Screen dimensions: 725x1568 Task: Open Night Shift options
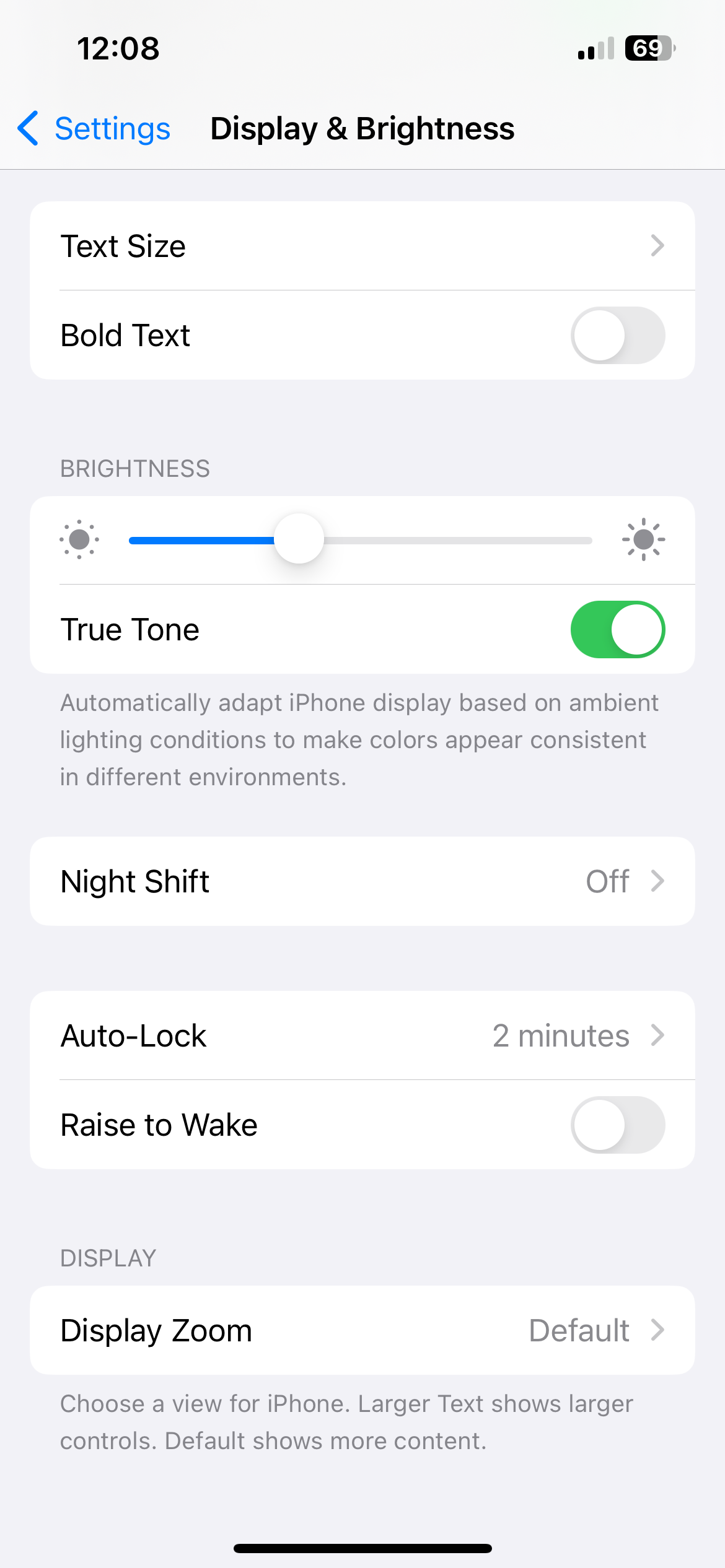pyautogui.click(x=362, y=881)
